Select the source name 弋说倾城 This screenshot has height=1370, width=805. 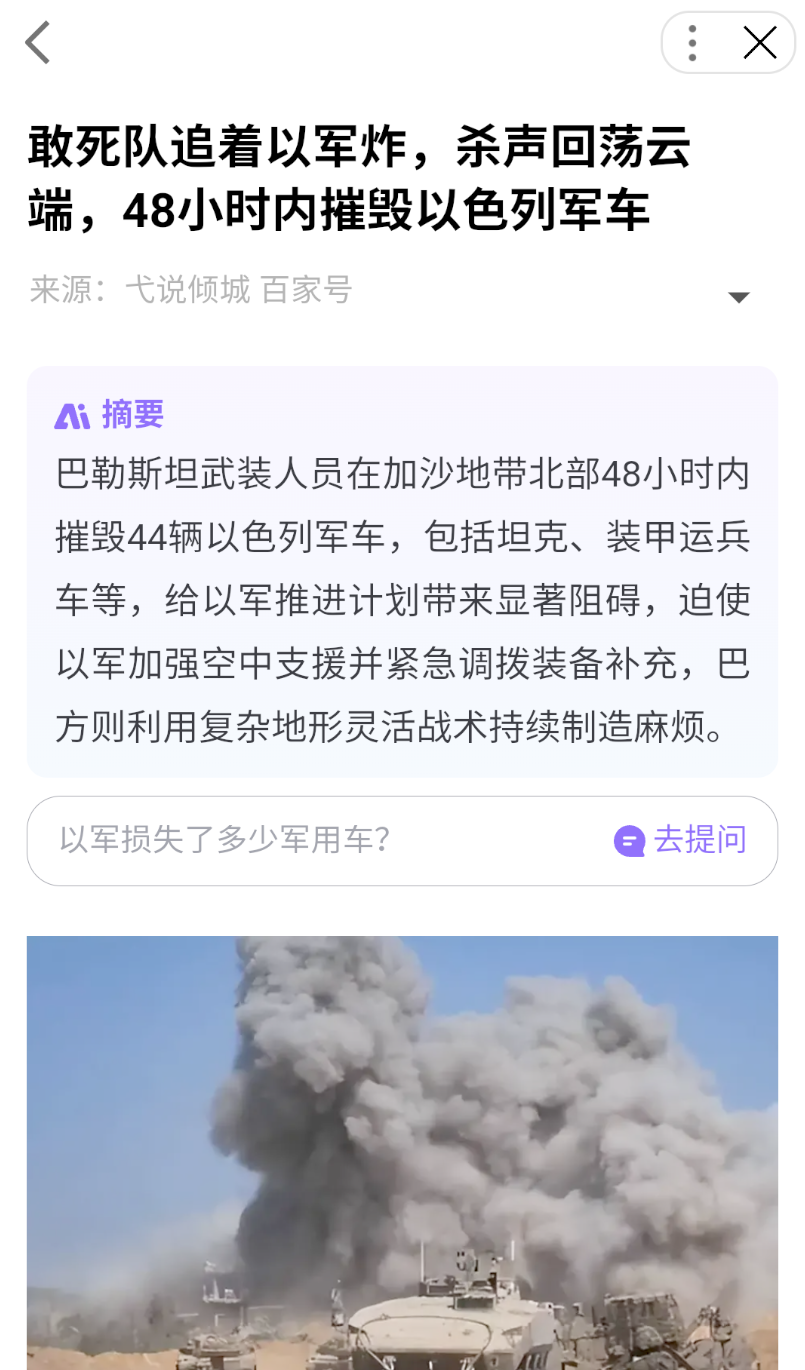[186, 289]
